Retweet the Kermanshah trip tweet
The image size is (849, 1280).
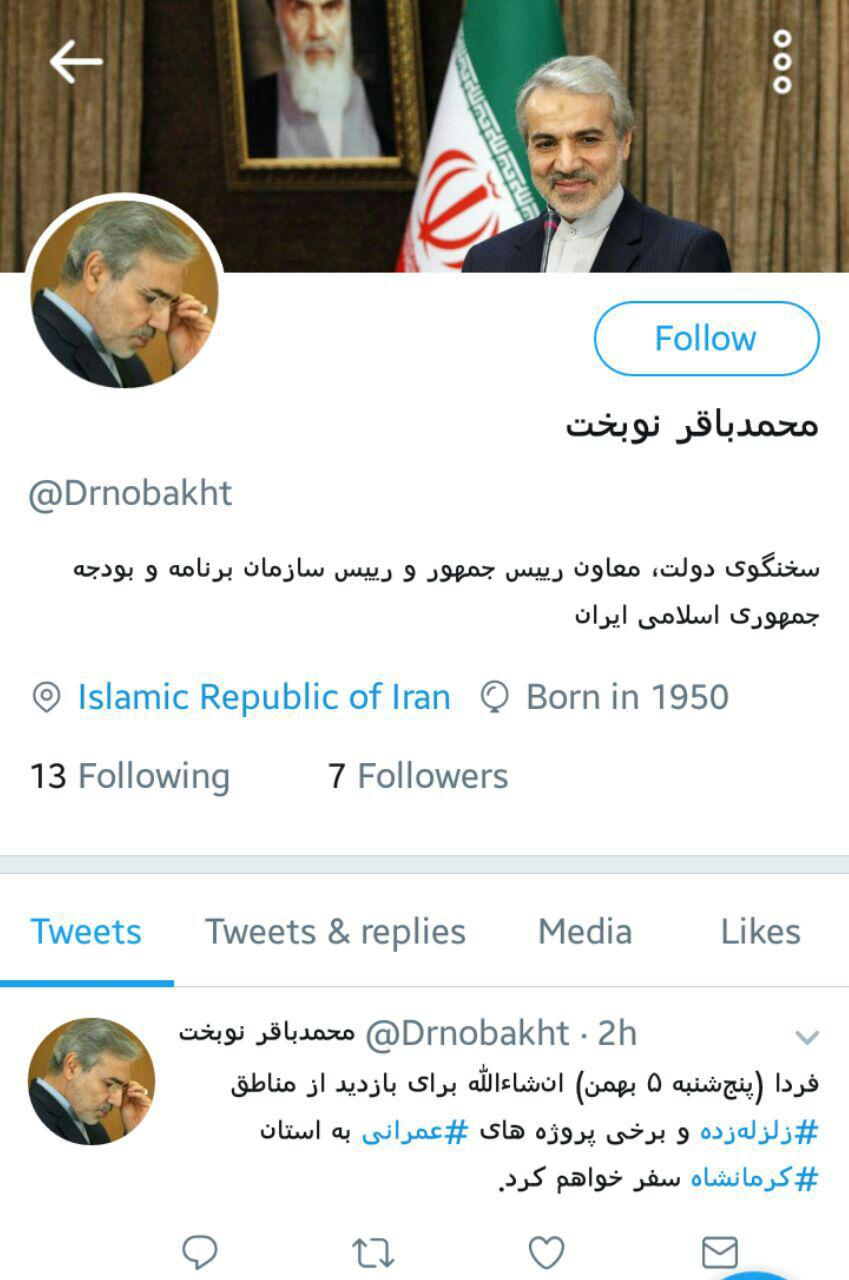click(373, 1251)
